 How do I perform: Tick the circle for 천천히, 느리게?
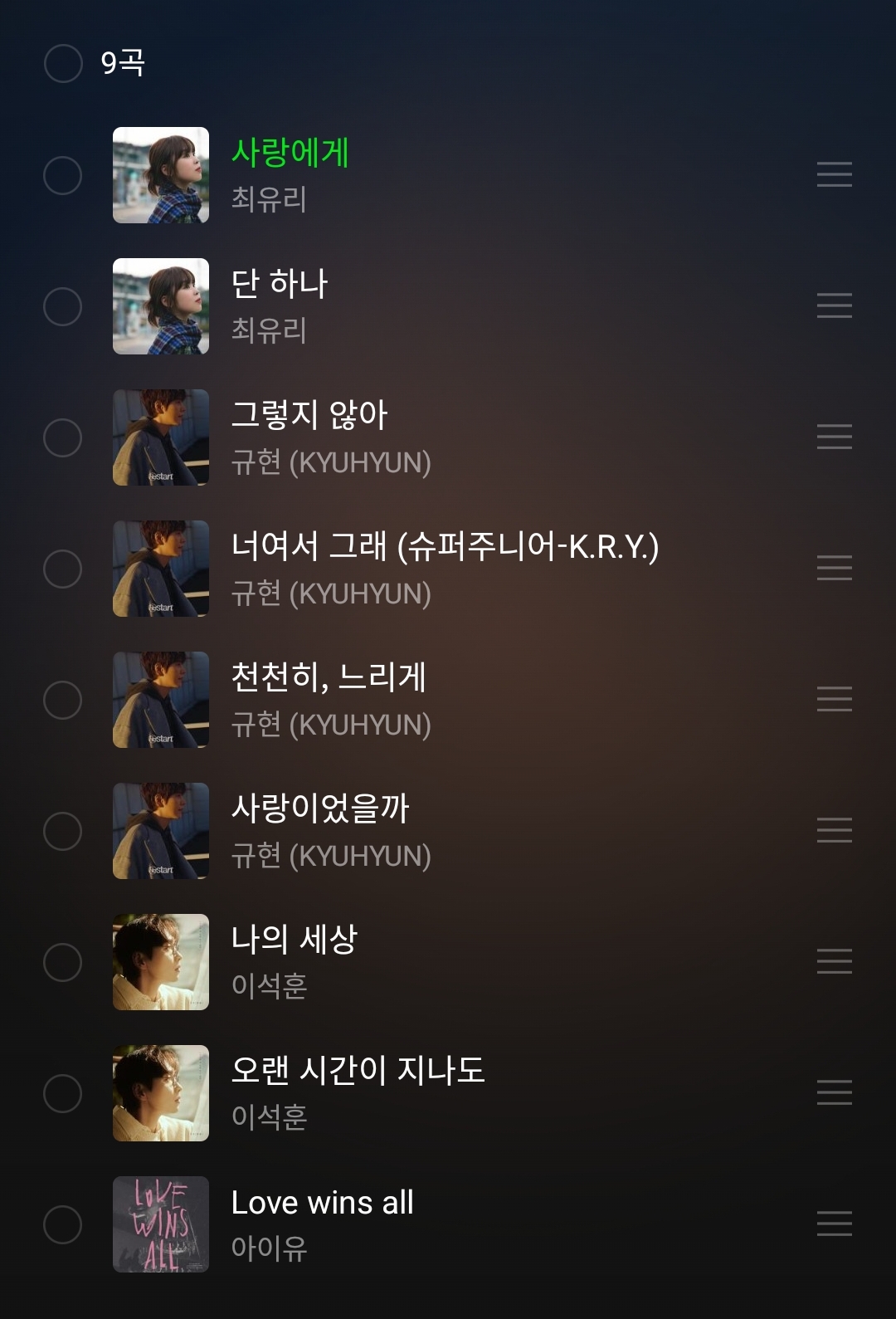click(x=63, y=700)
